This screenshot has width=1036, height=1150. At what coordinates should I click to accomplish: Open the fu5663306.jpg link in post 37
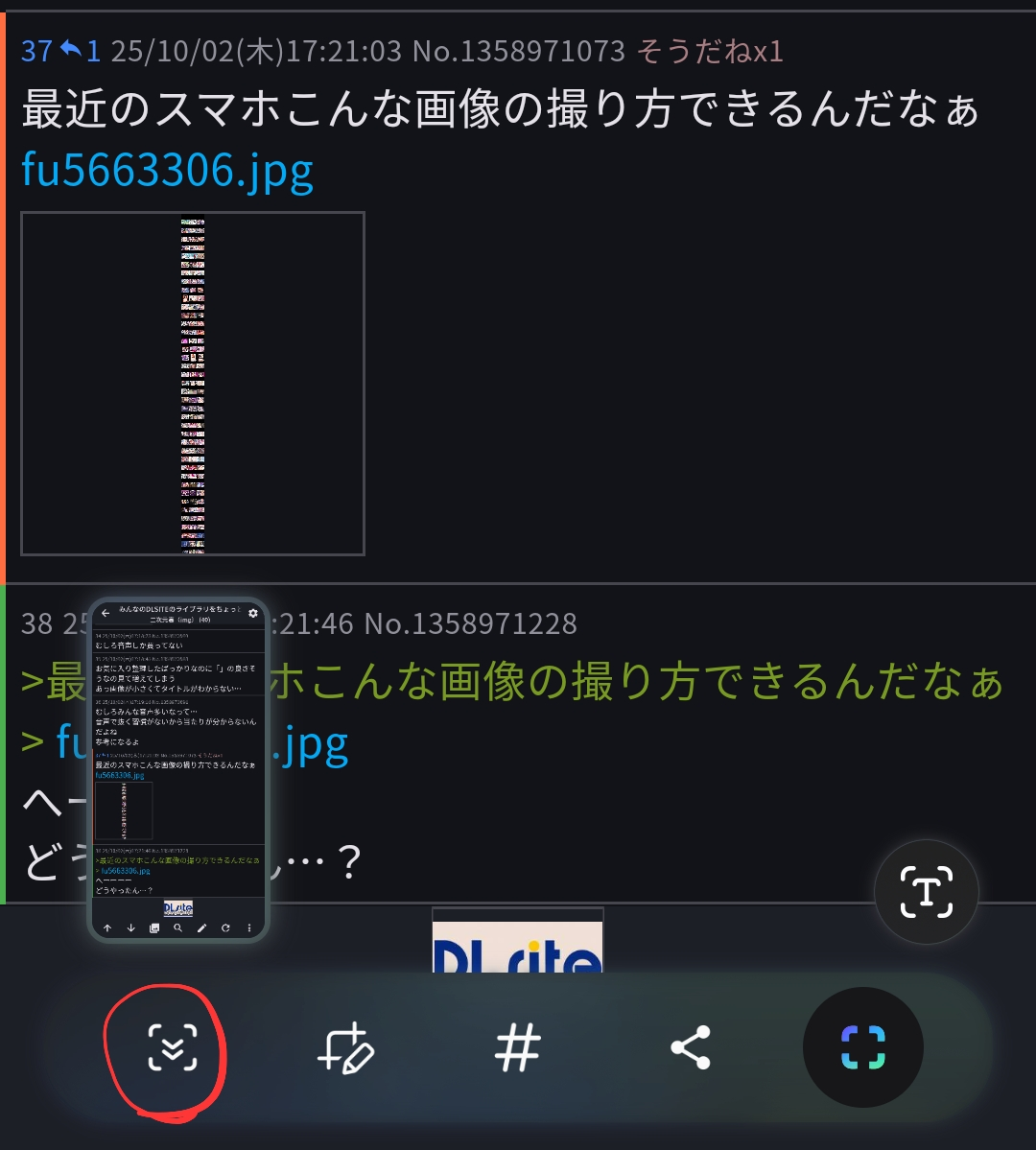coord(167,170)
